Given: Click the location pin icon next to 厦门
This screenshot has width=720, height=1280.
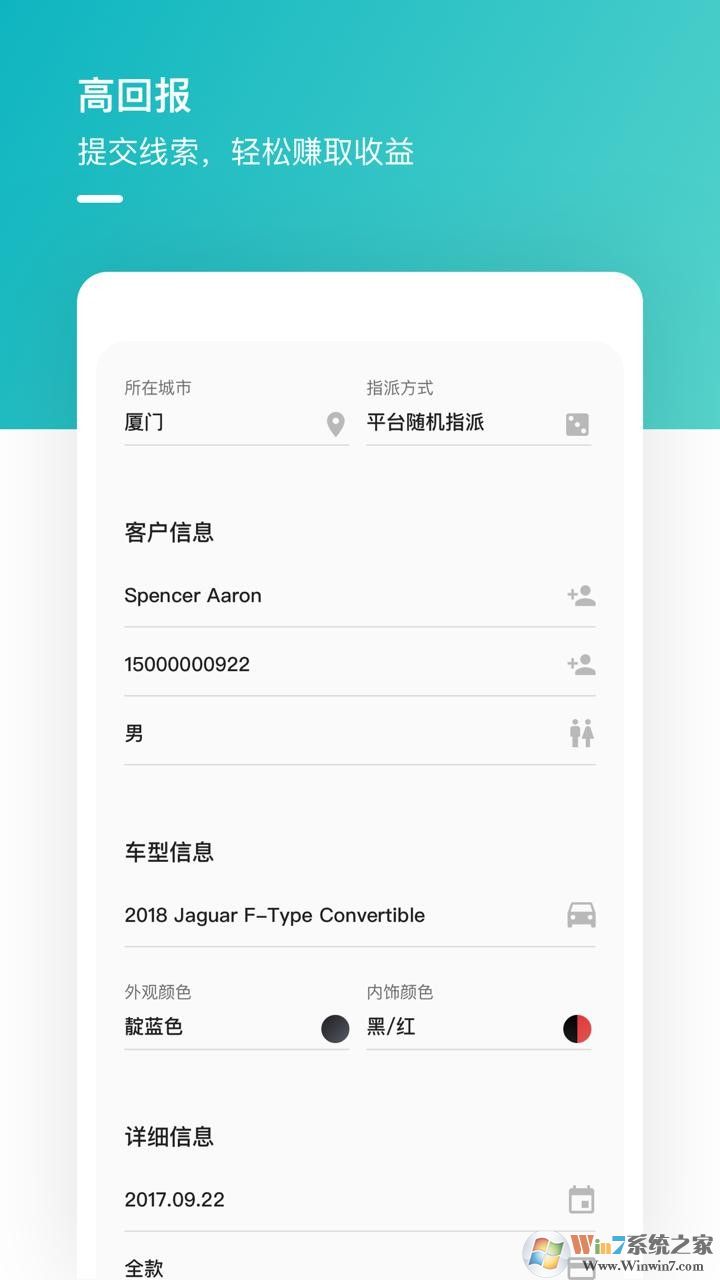Looking at the screenshot, I should pyautogui.click(x=337, y=423).
